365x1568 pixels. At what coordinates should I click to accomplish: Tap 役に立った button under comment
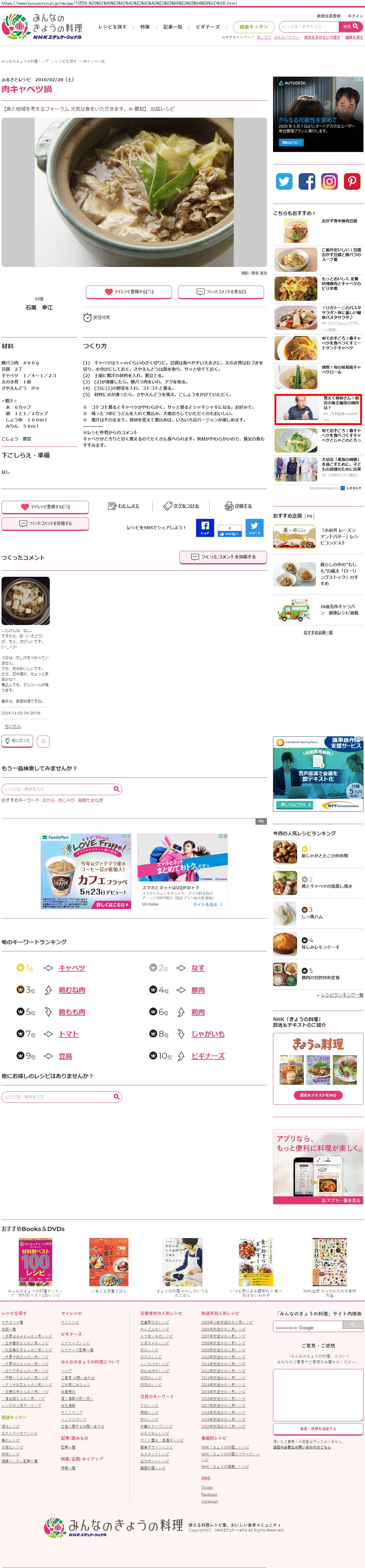click(17, 740)
